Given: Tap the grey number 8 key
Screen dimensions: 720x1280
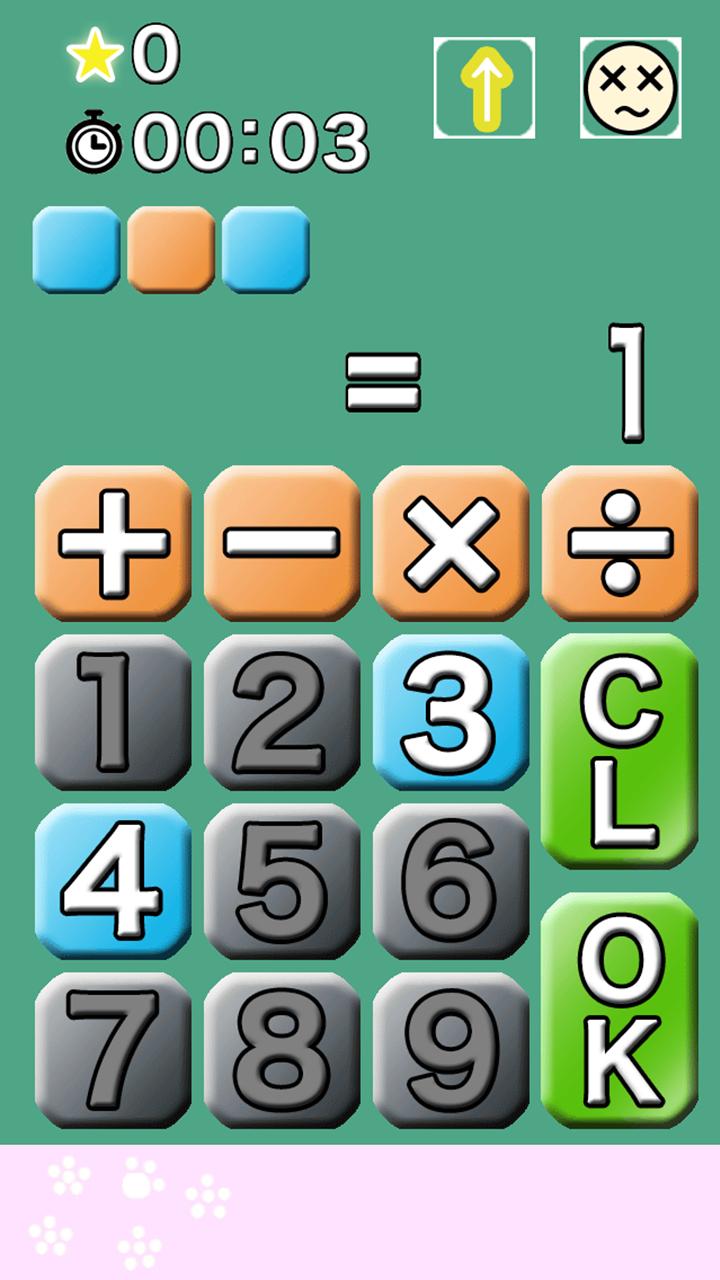Looking at the screenshot, I should pos(282,1050).
